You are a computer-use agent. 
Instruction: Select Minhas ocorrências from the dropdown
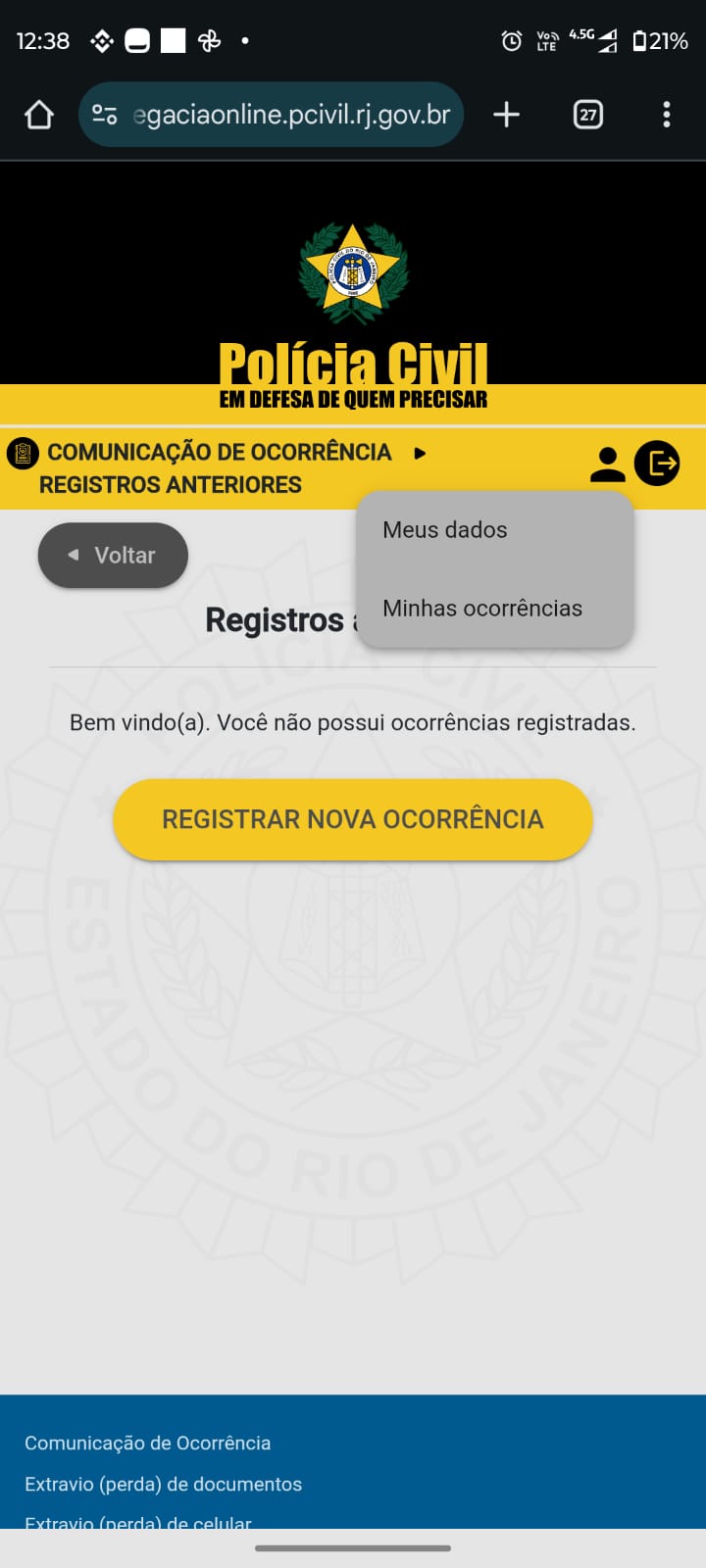[x=482, y=609]
